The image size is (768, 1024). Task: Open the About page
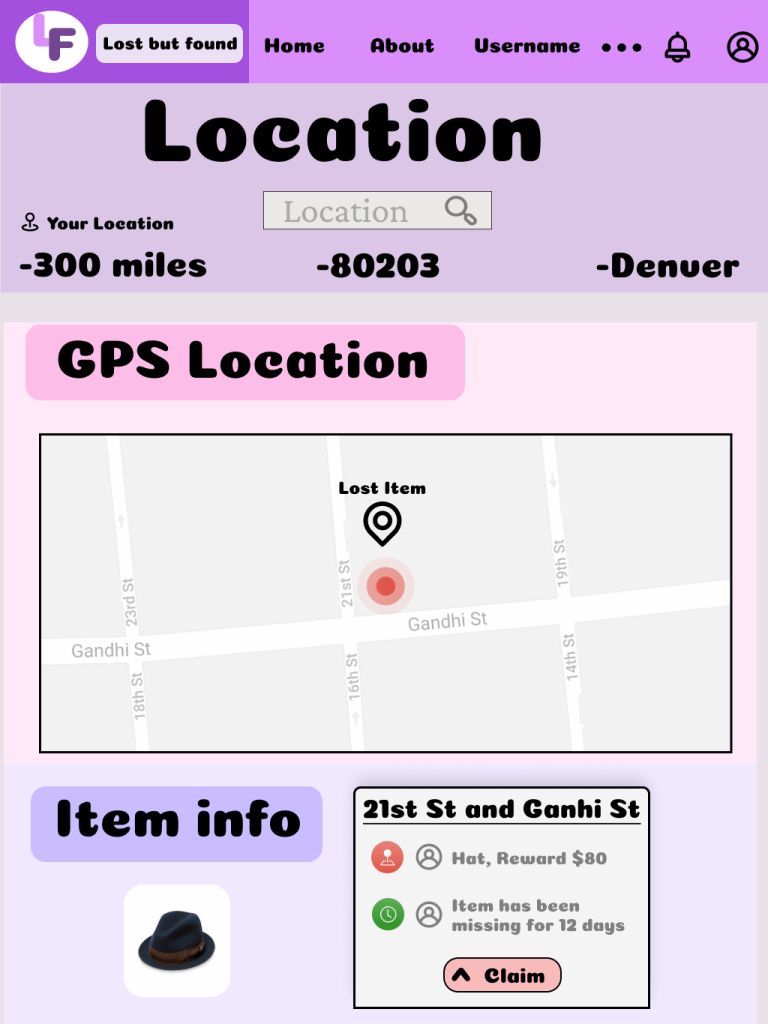click(402, 46)
